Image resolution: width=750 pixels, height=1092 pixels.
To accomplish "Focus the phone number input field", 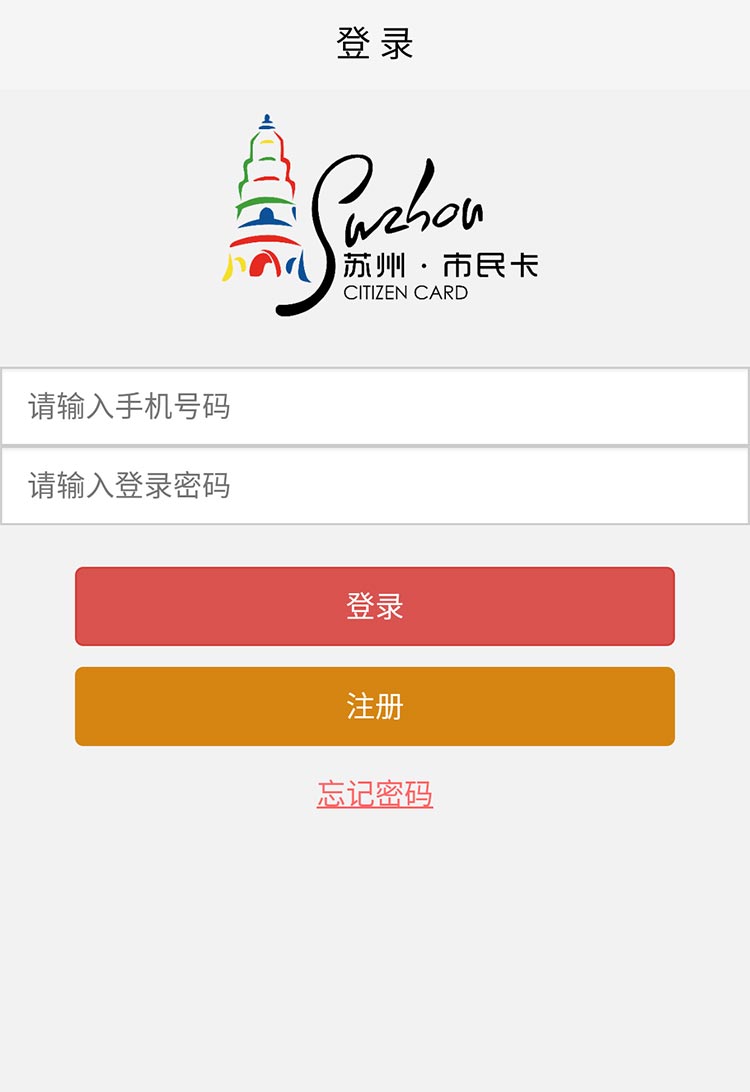I will [375, 406].
